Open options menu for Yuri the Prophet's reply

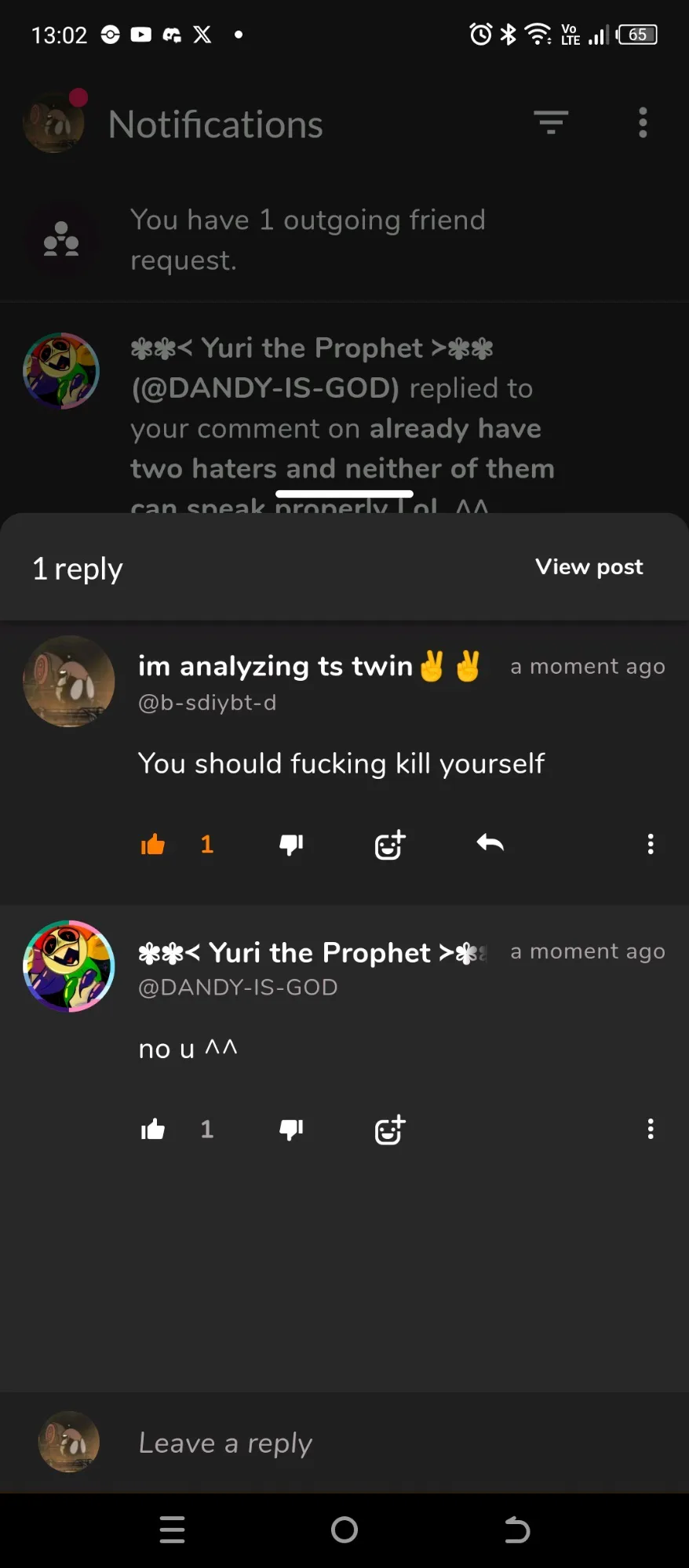(x=650, y=1130)
